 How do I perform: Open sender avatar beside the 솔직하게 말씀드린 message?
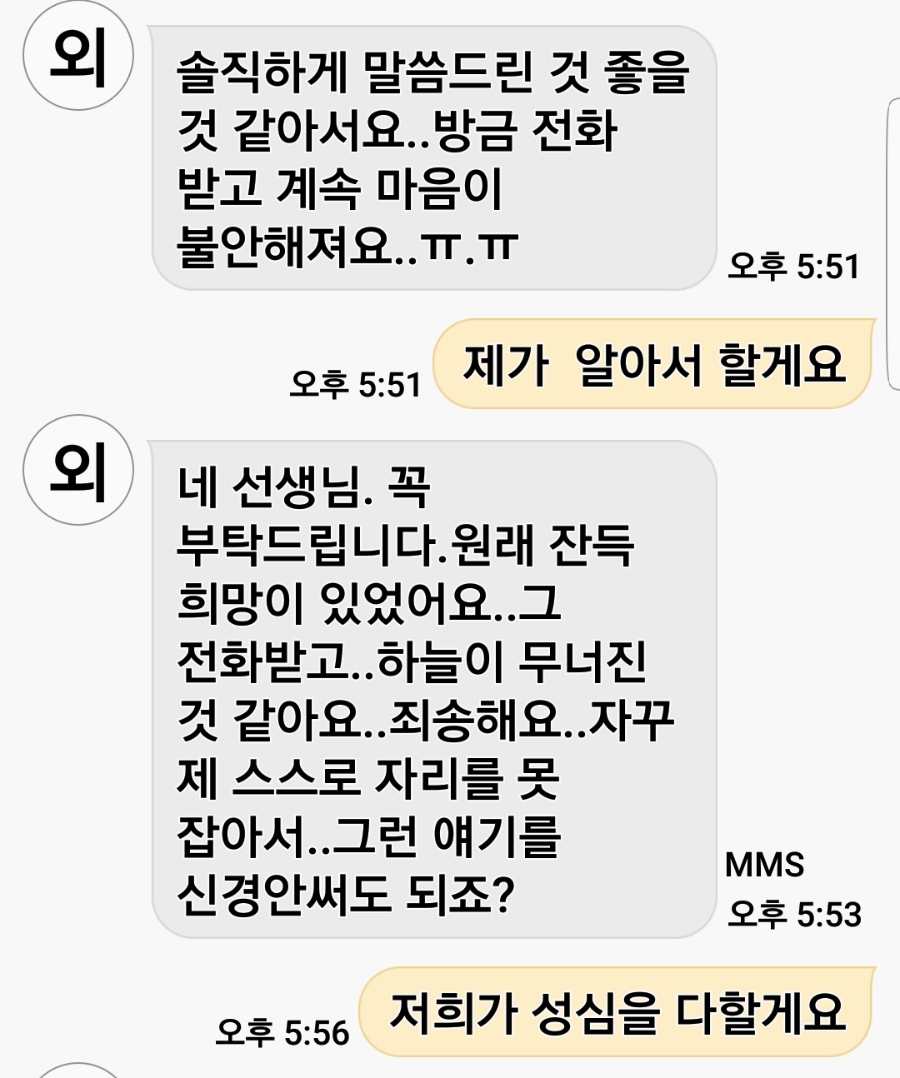point(78,58)
